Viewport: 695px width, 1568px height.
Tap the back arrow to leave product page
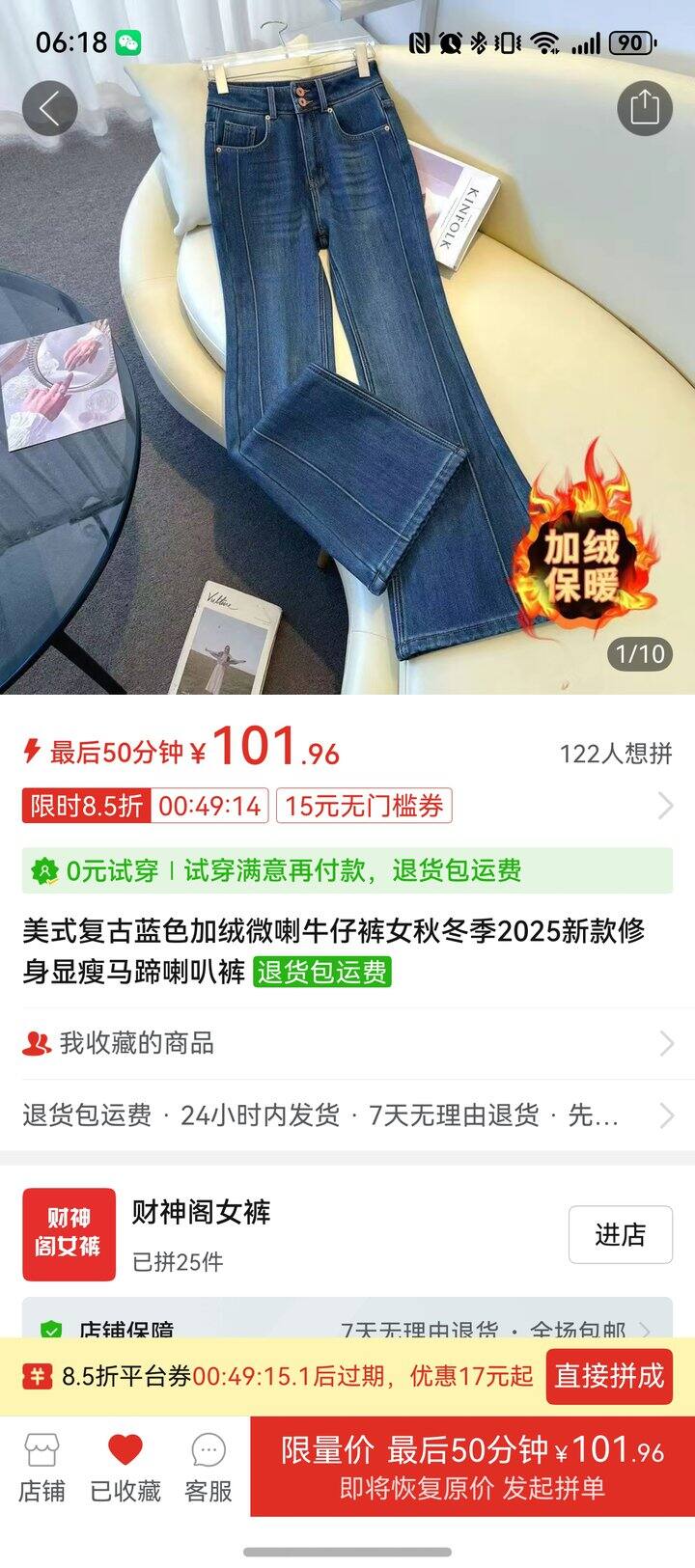point(50,107)
